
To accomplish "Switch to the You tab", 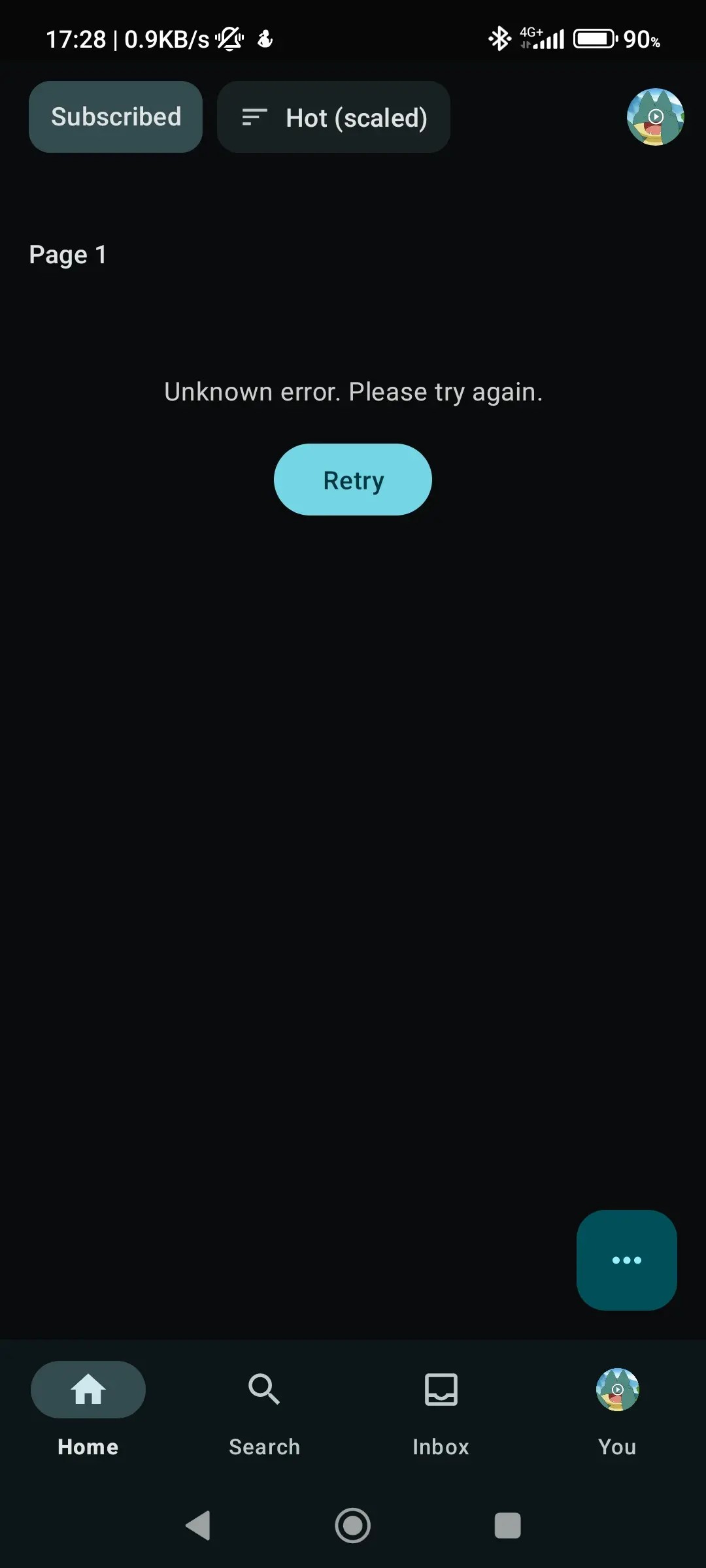I will [617, 1407].
